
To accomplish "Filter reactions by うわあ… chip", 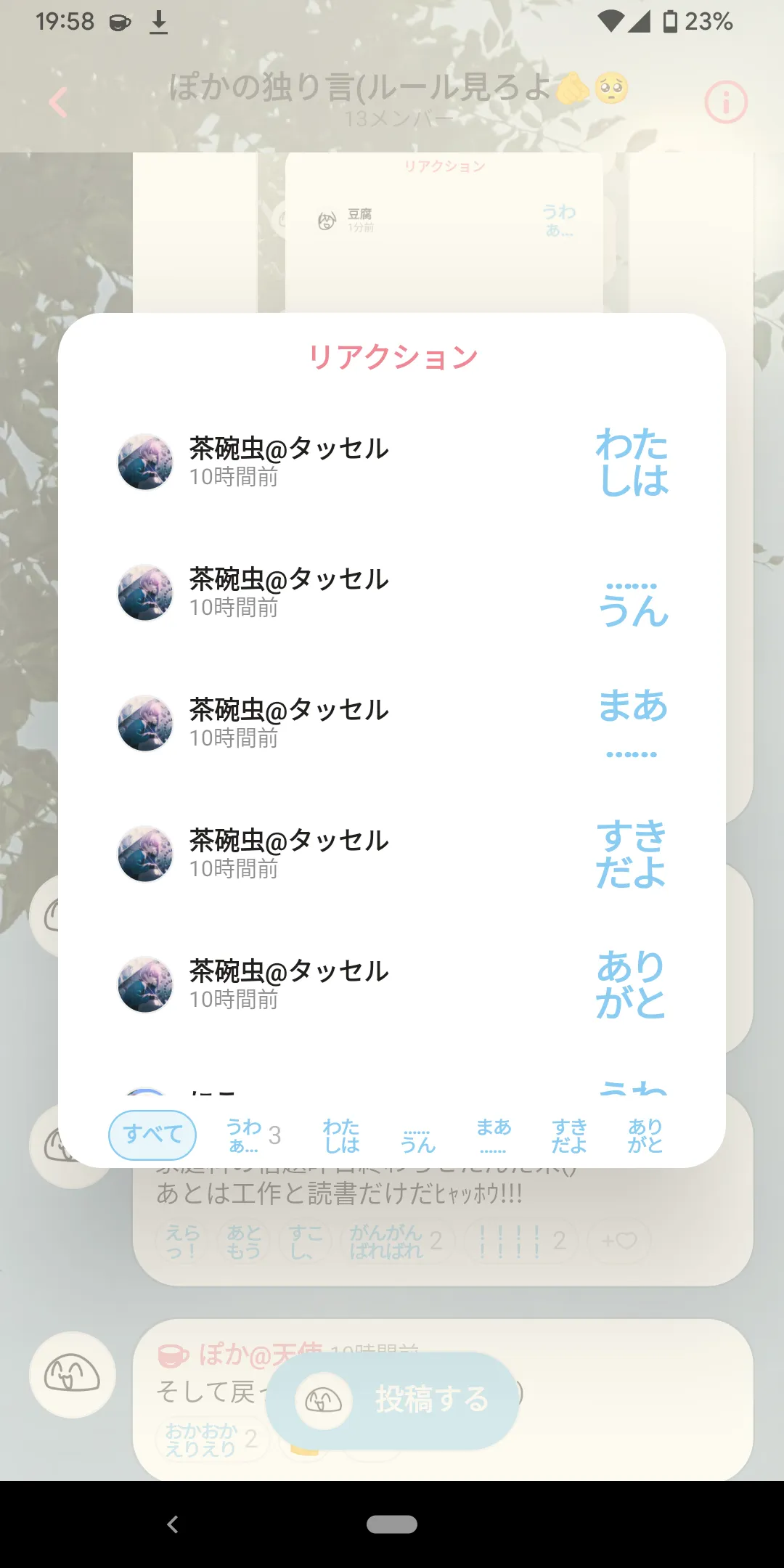I will point(253,1135).
